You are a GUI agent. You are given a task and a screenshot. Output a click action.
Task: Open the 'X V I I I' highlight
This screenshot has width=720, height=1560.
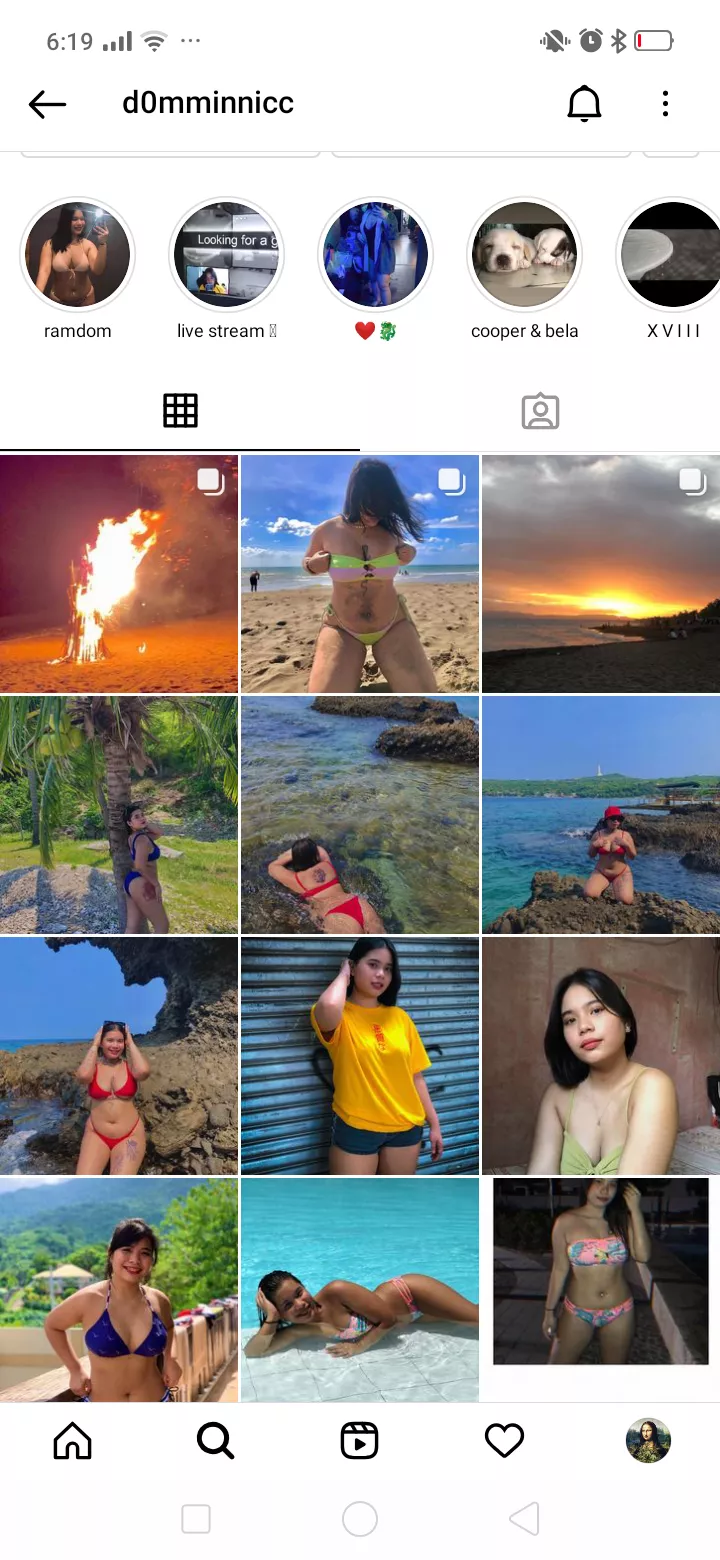(672, 255)
